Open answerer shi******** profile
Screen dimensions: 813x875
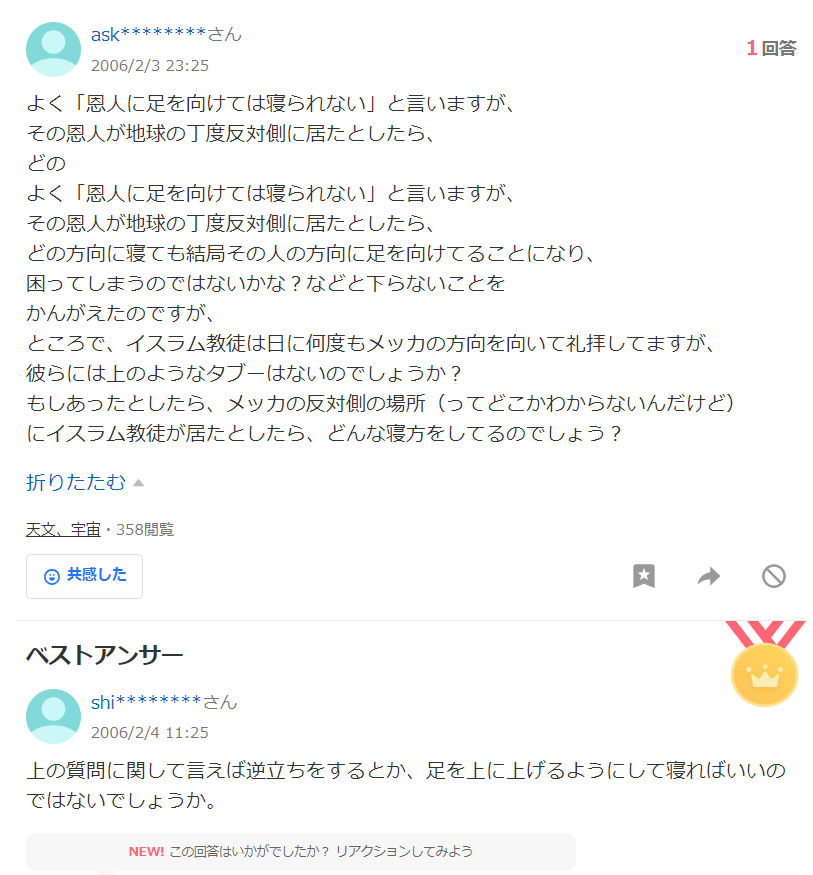click(146, 702)
